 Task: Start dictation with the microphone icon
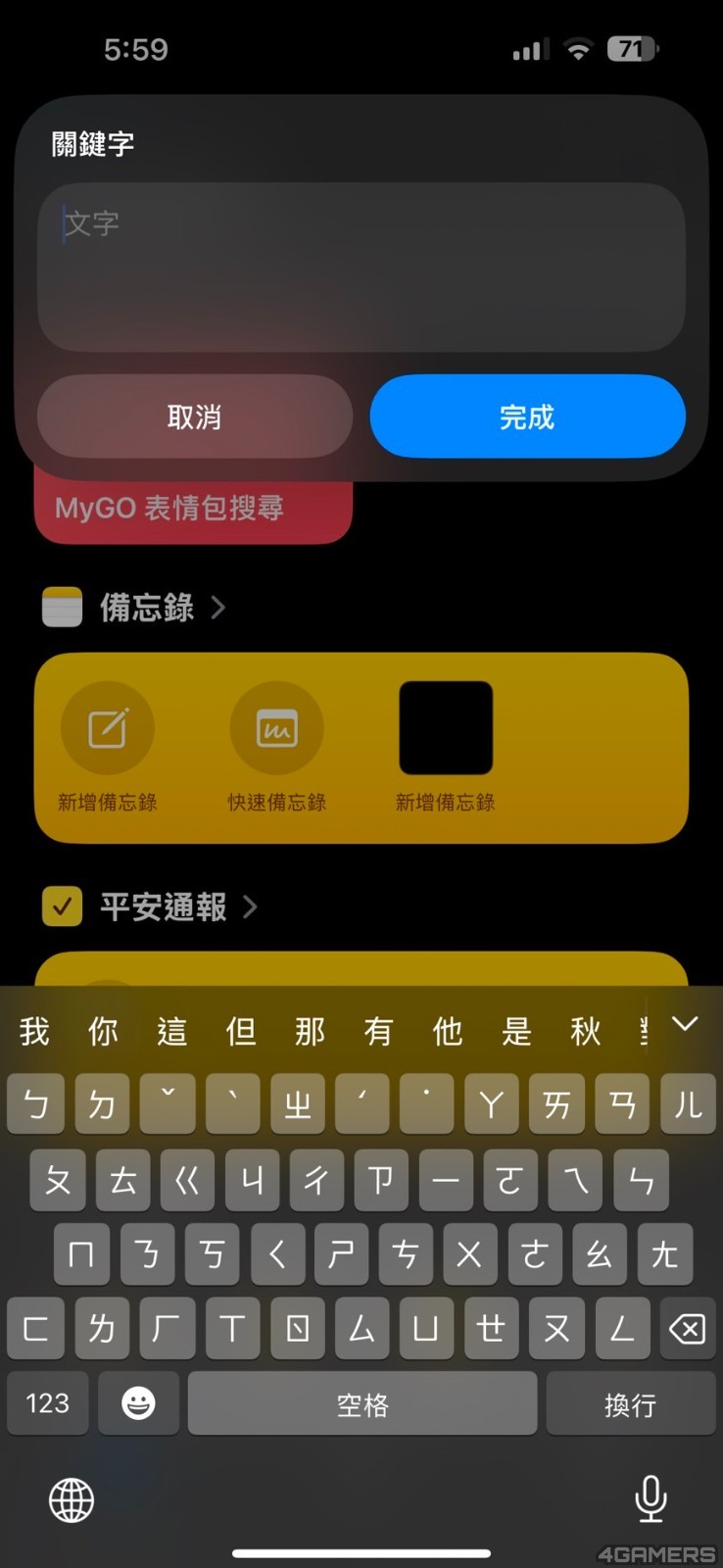coord(651,1499)
